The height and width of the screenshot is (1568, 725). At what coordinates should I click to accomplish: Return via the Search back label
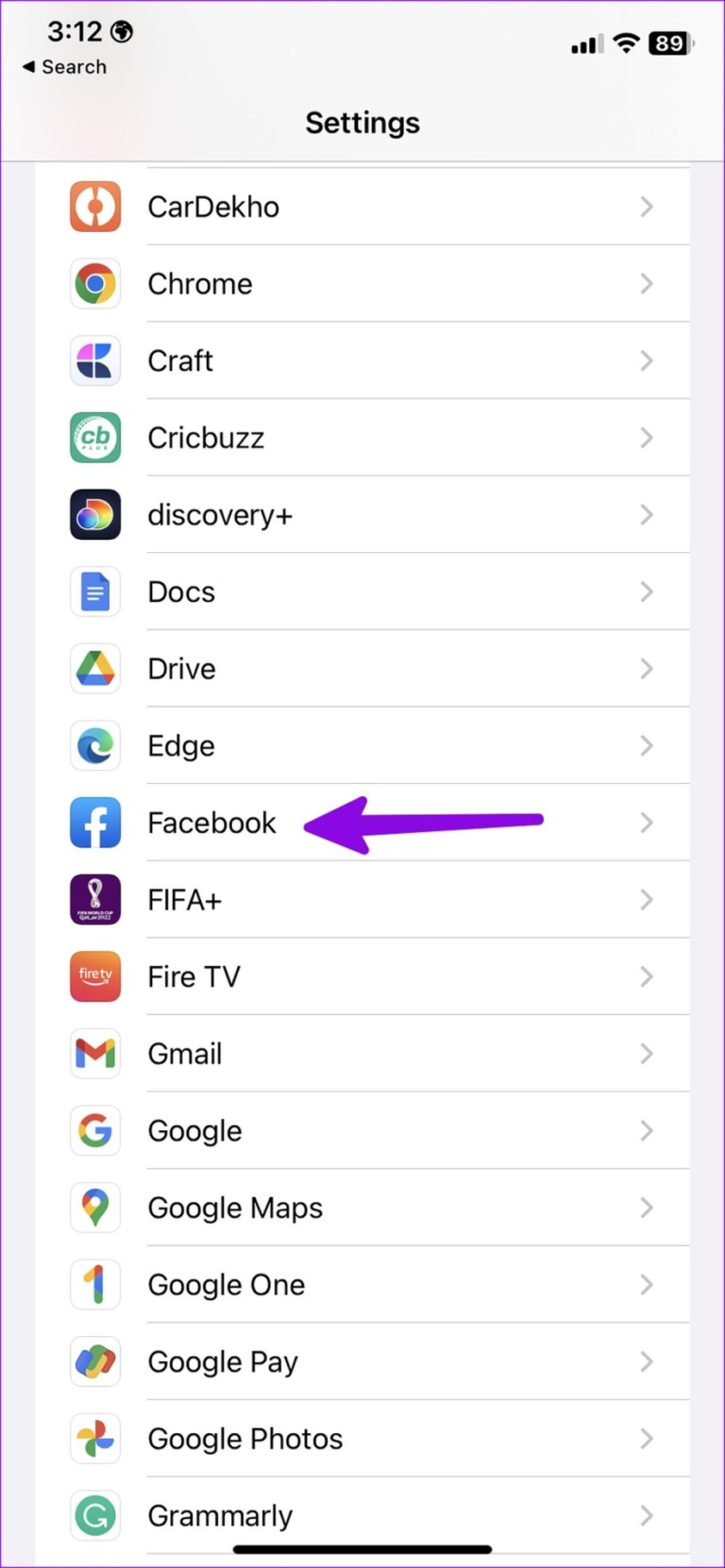tap(64, 66)
